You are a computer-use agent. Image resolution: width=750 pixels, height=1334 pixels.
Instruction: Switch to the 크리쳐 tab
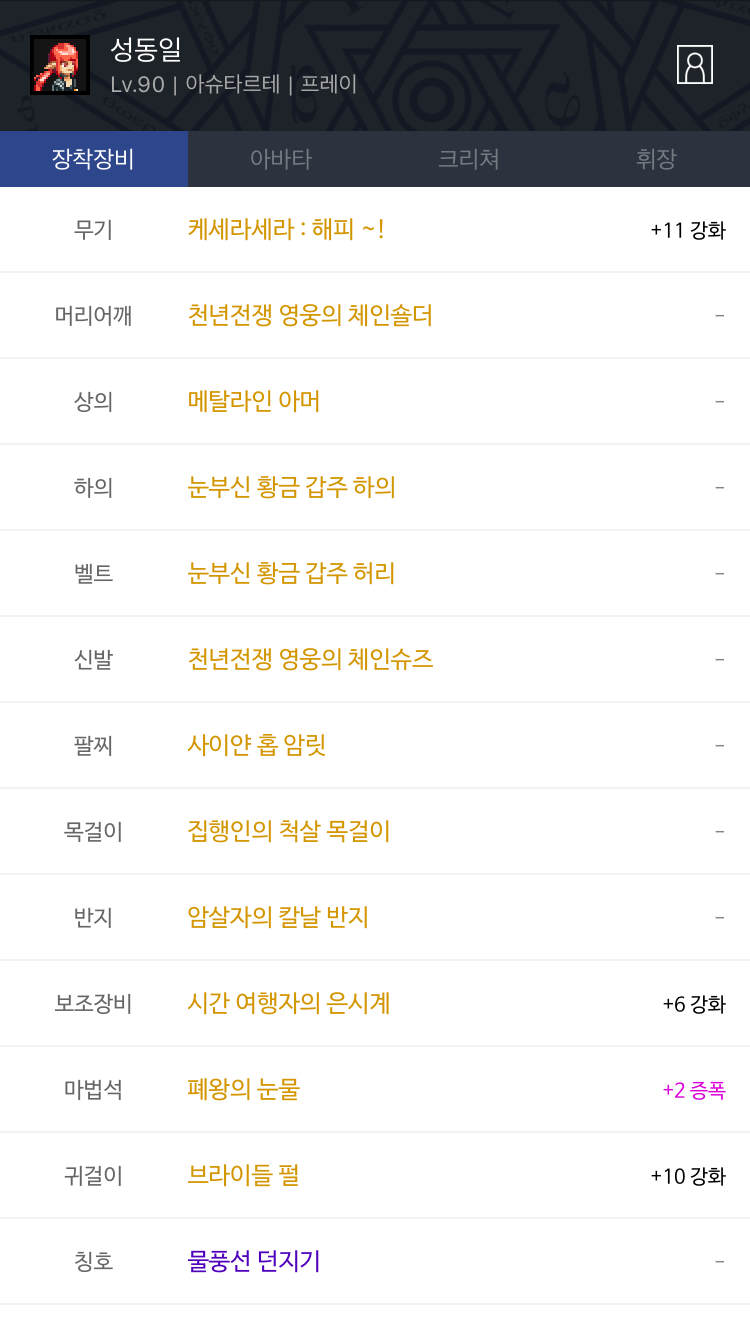[x=469, y=159]
